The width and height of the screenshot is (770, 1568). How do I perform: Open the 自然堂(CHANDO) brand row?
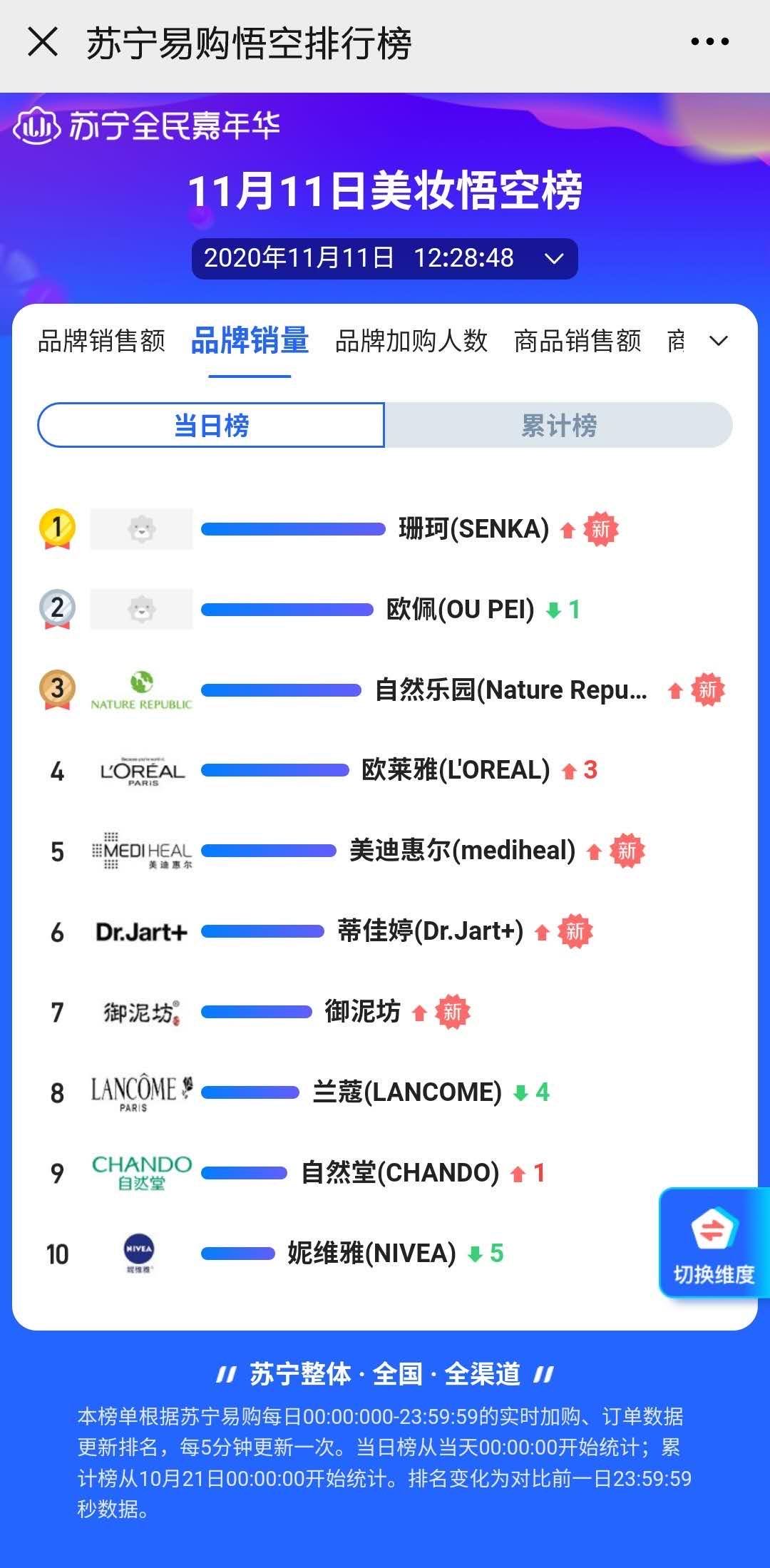pos(400,1173)
